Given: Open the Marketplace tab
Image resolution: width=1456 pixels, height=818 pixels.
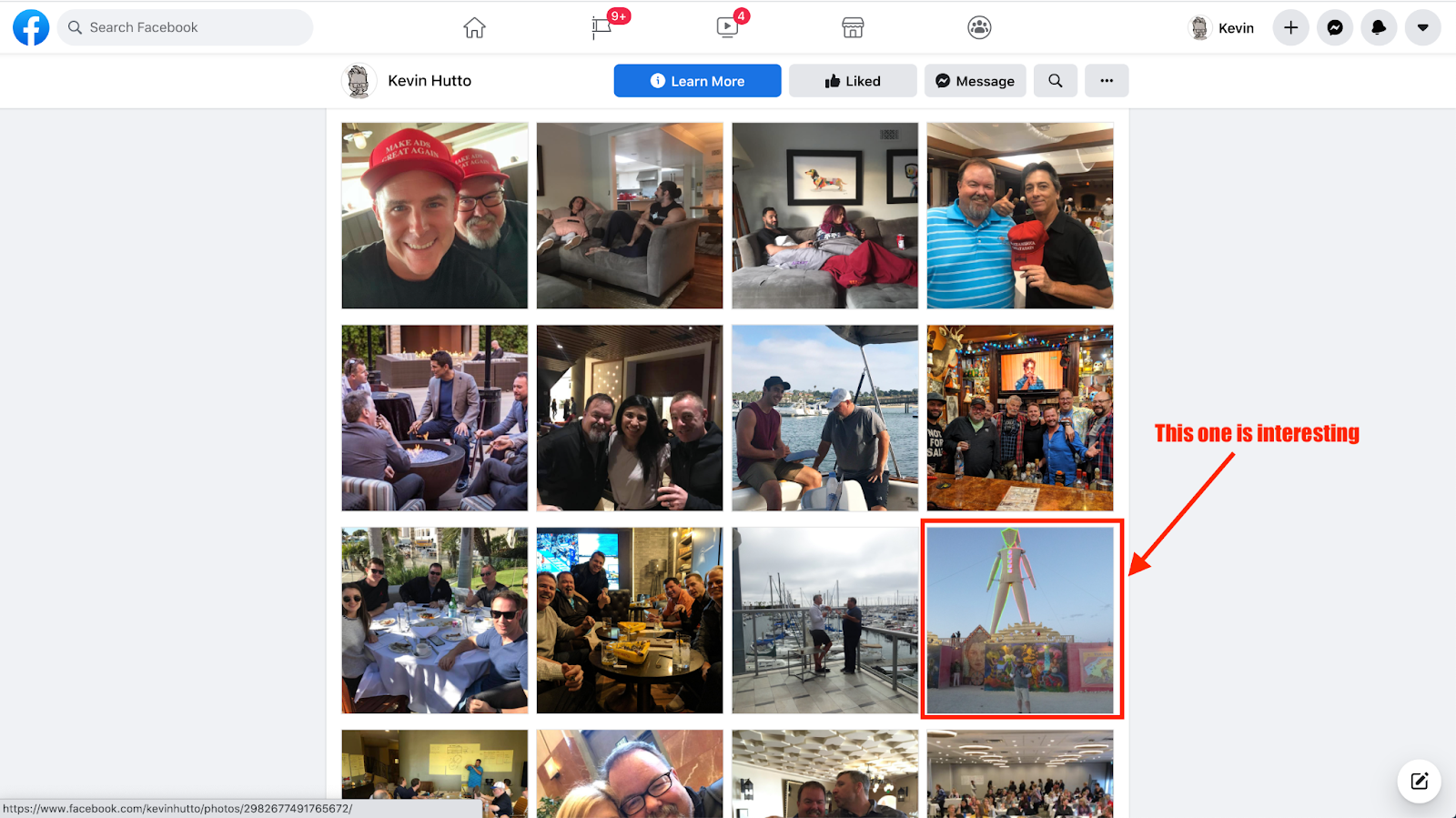Looking at the screenshot, I should click(x=853, y=27).
